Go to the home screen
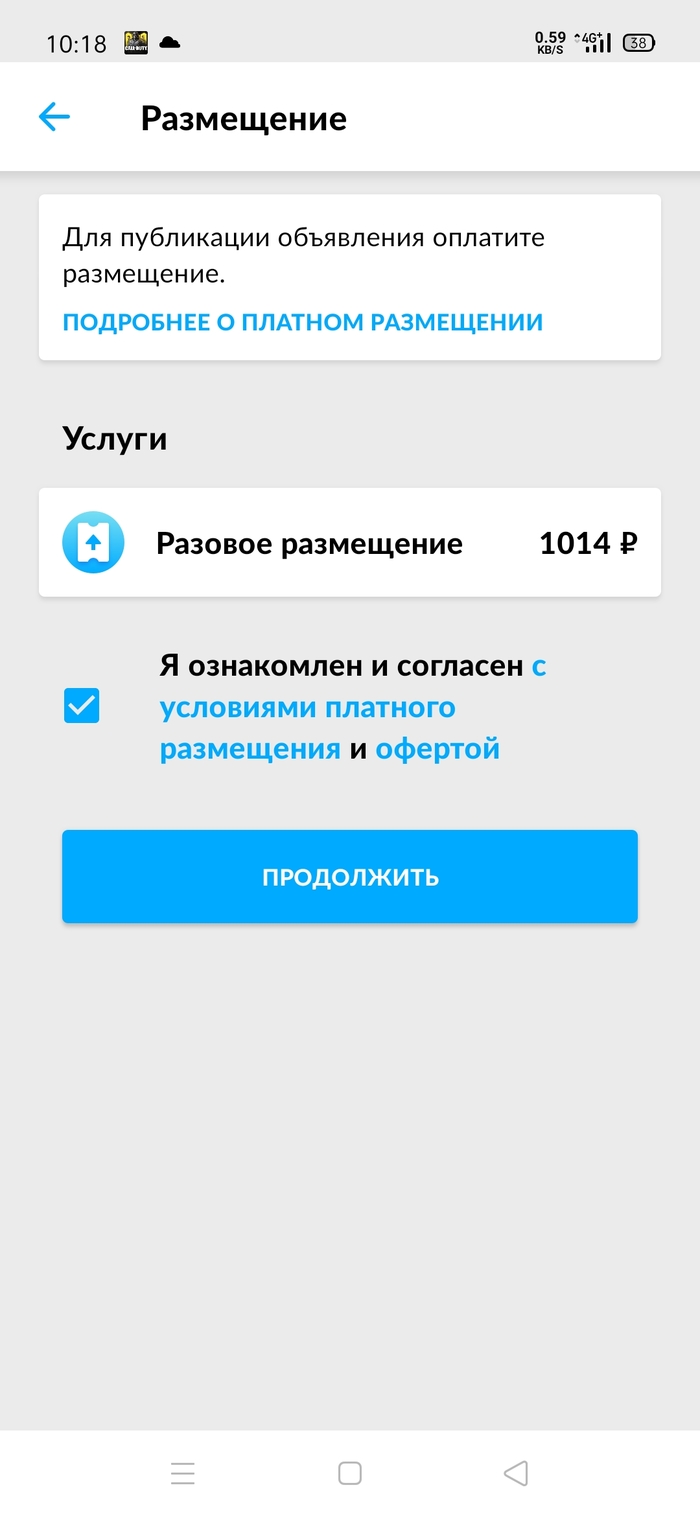 tap(349, 1472)
